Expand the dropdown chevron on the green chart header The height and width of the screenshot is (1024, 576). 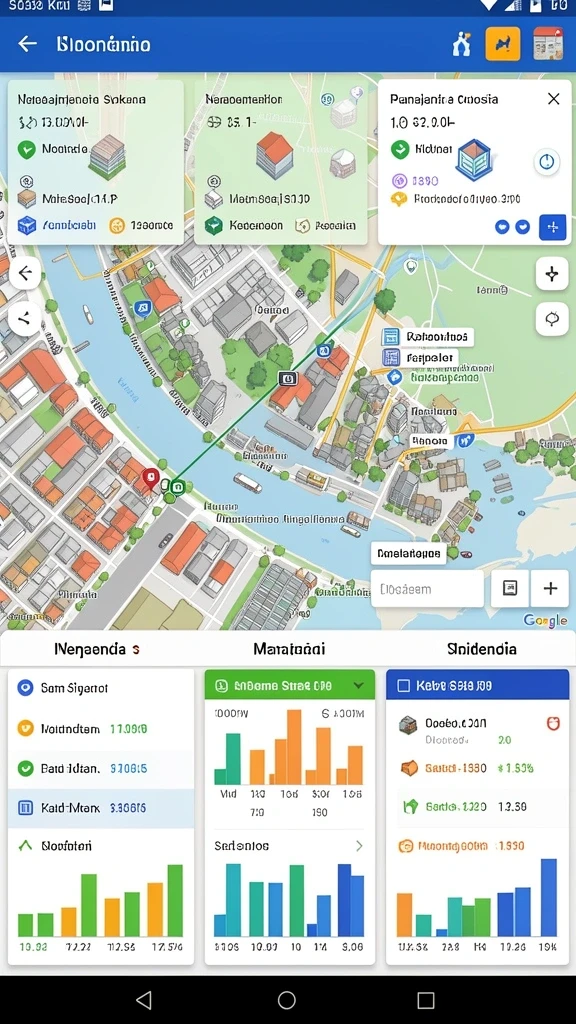359,686
